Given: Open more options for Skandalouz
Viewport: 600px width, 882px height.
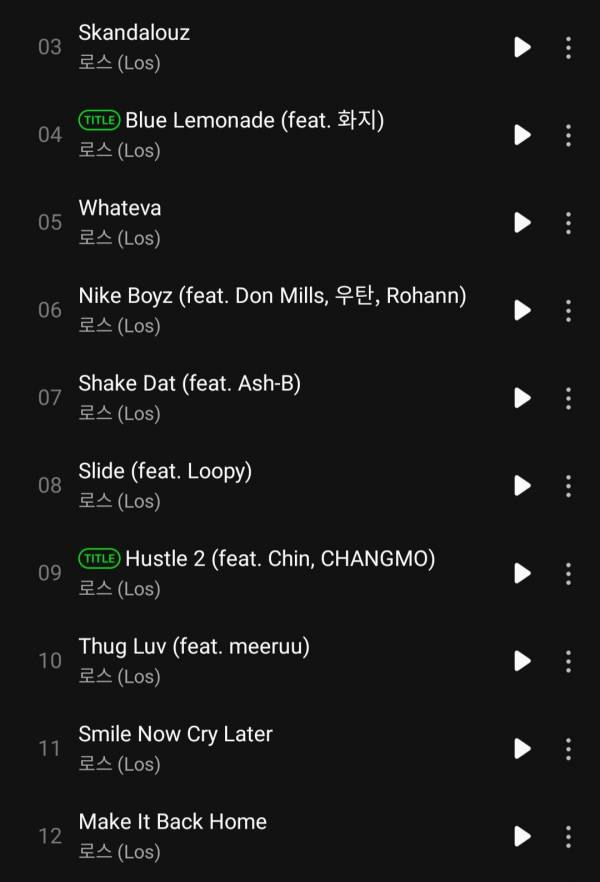Looking at the screenshot, I should point(568,47).
